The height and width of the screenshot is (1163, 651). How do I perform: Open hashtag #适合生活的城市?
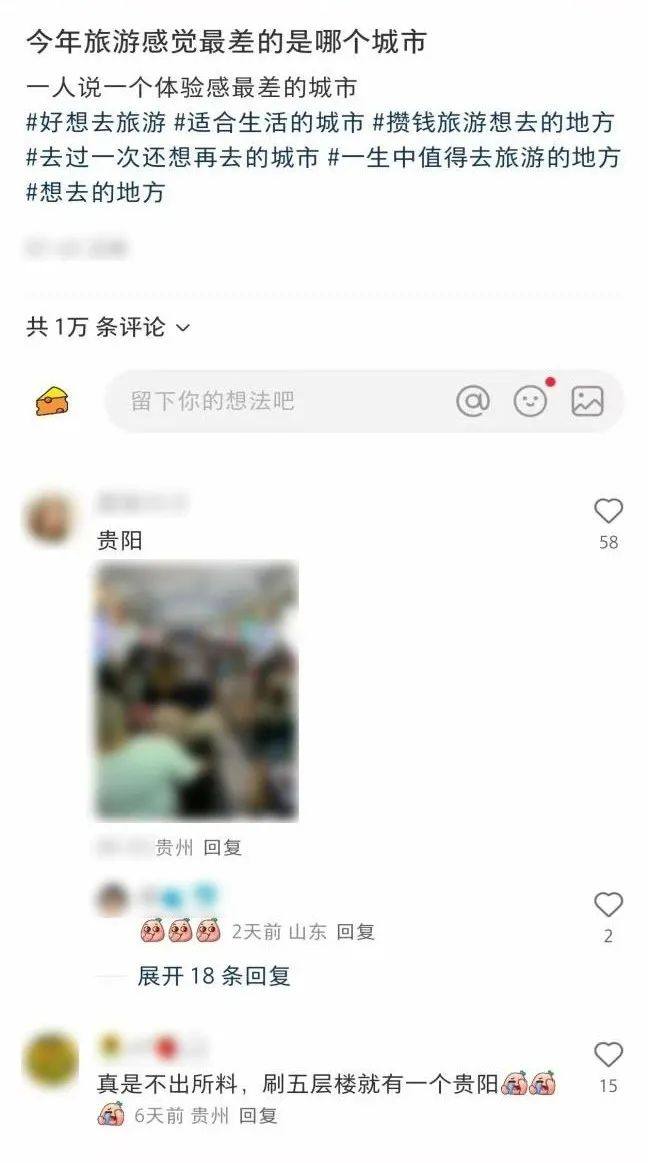(x=269, y=122)
